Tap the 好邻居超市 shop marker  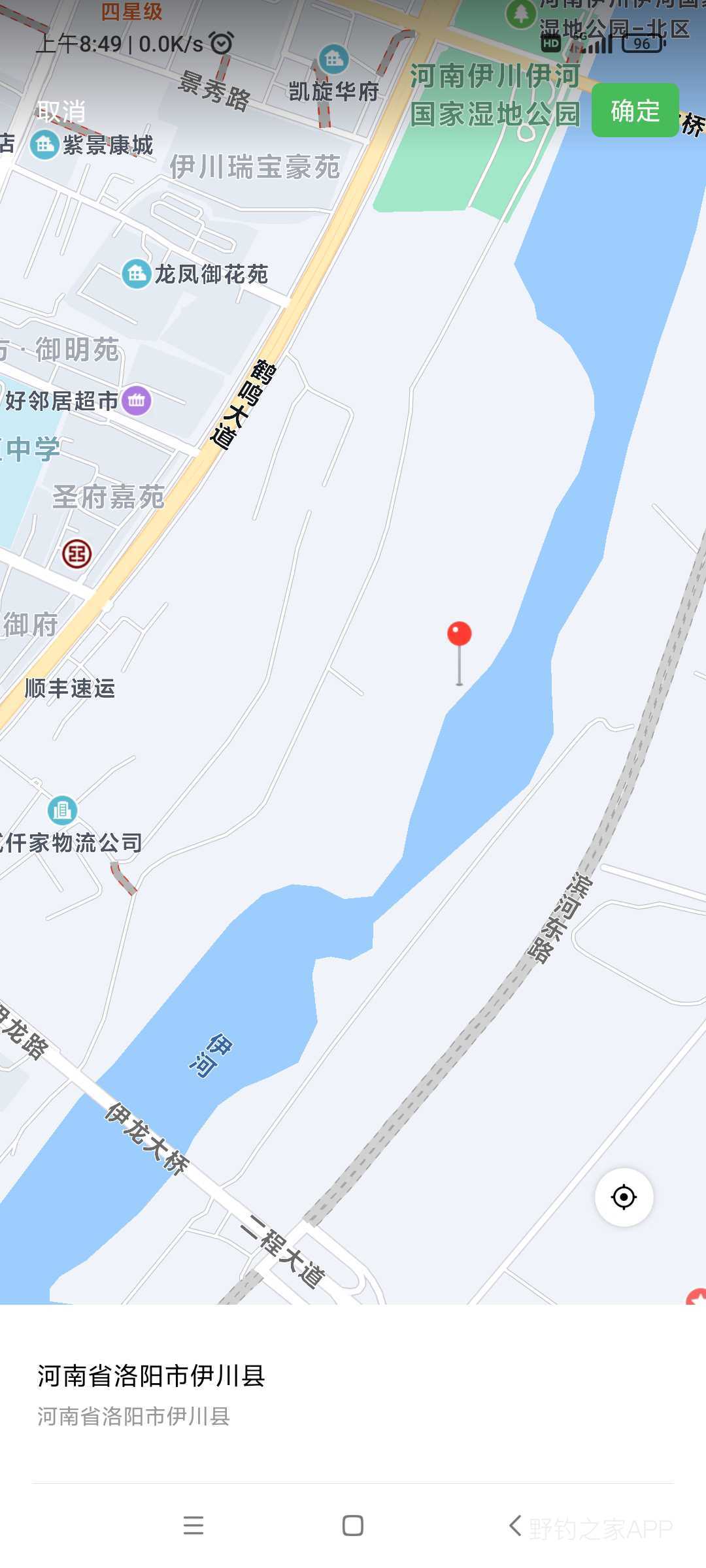pyautogui.click(x=137, y=400)
